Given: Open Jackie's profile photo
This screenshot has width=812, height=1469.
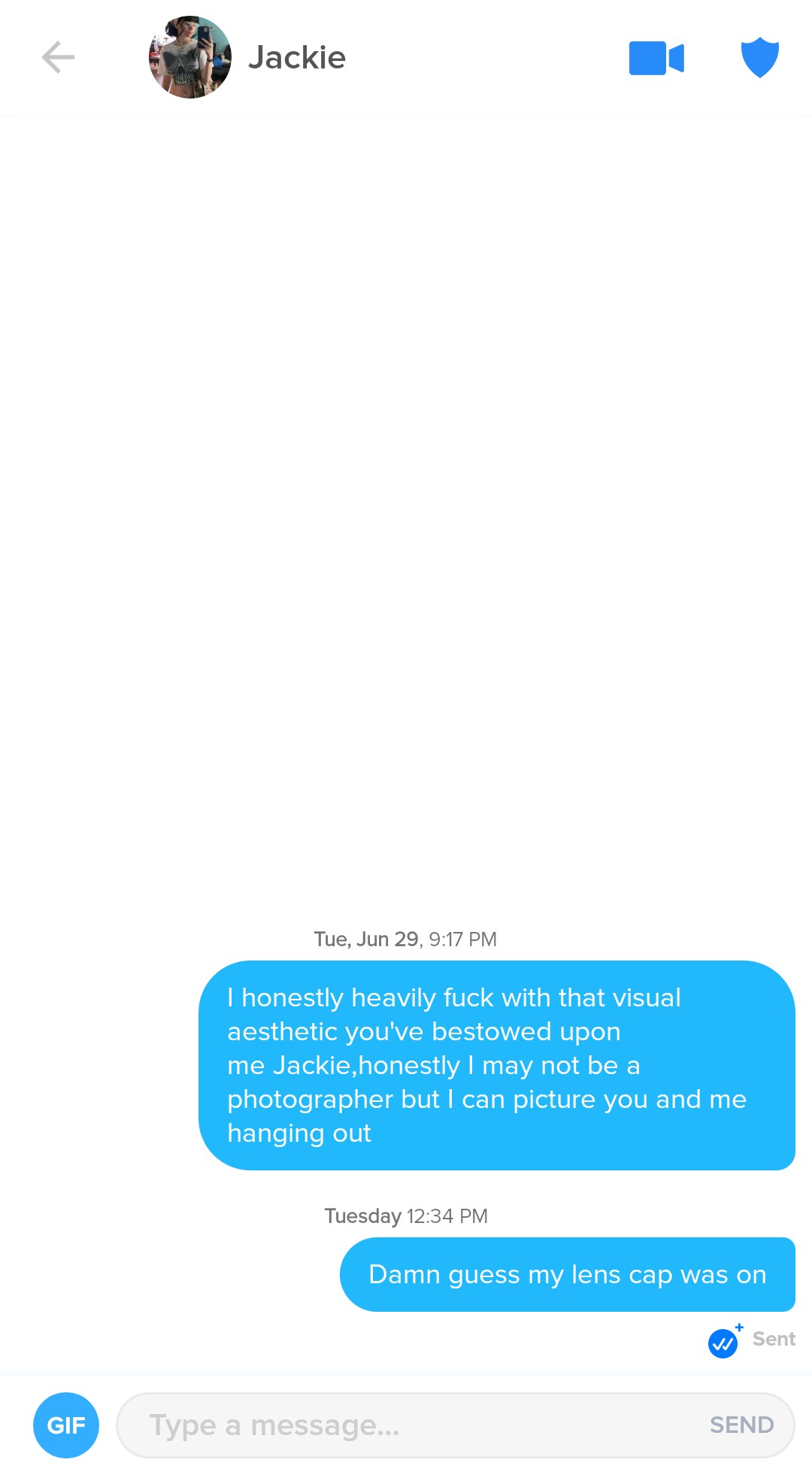Looking at the screenshot, I should pyautogui.click(x=190, y=57).
